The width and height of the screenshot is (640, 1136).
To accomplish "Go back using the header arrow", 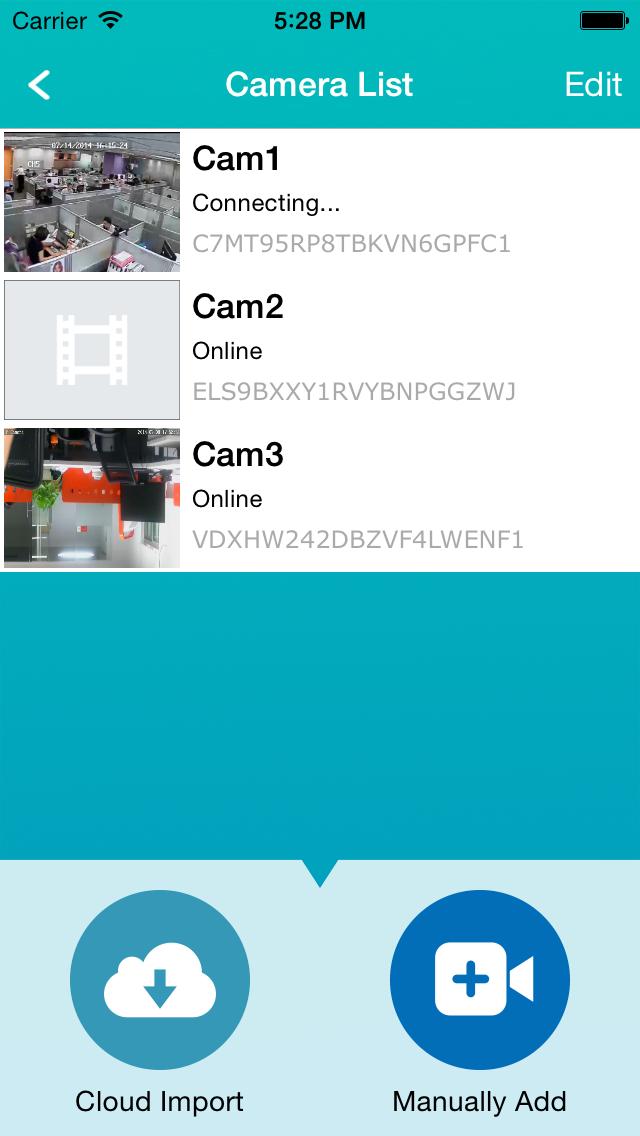I will tap(39, 85).
